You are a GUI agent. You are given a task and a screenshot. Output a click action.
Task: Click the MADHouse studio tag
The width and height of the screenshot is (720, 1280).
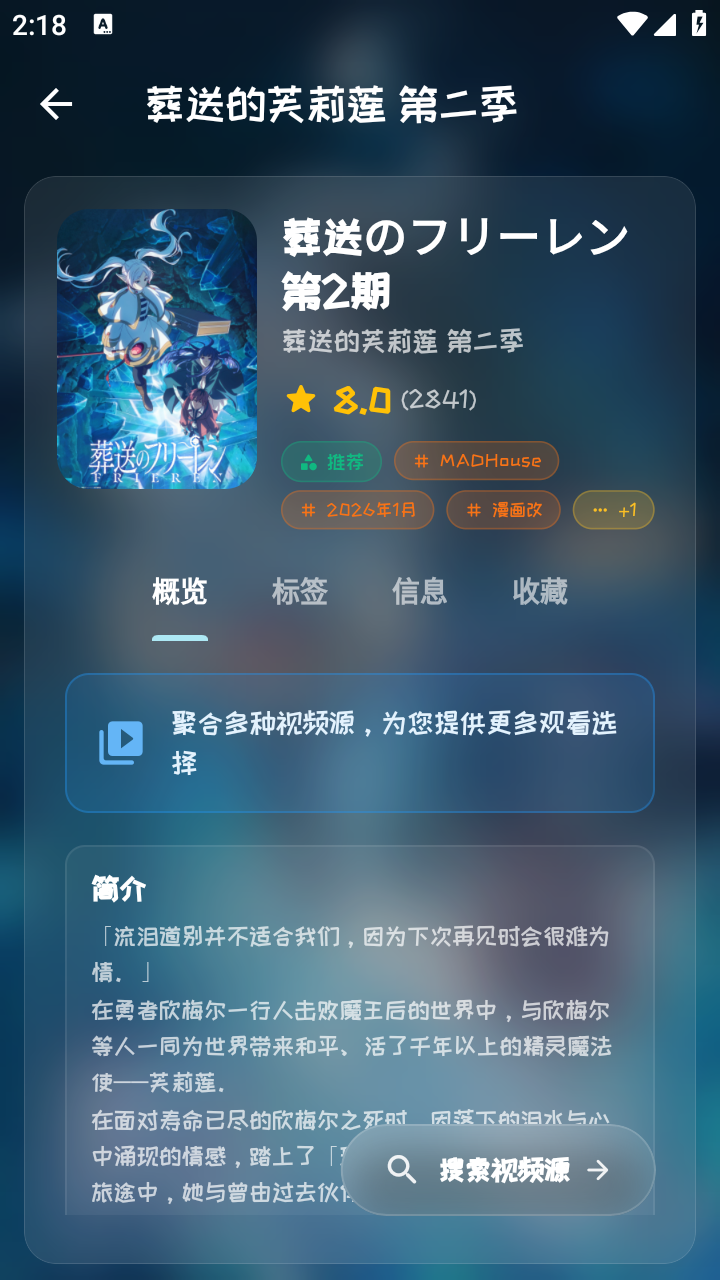[476, 461]
